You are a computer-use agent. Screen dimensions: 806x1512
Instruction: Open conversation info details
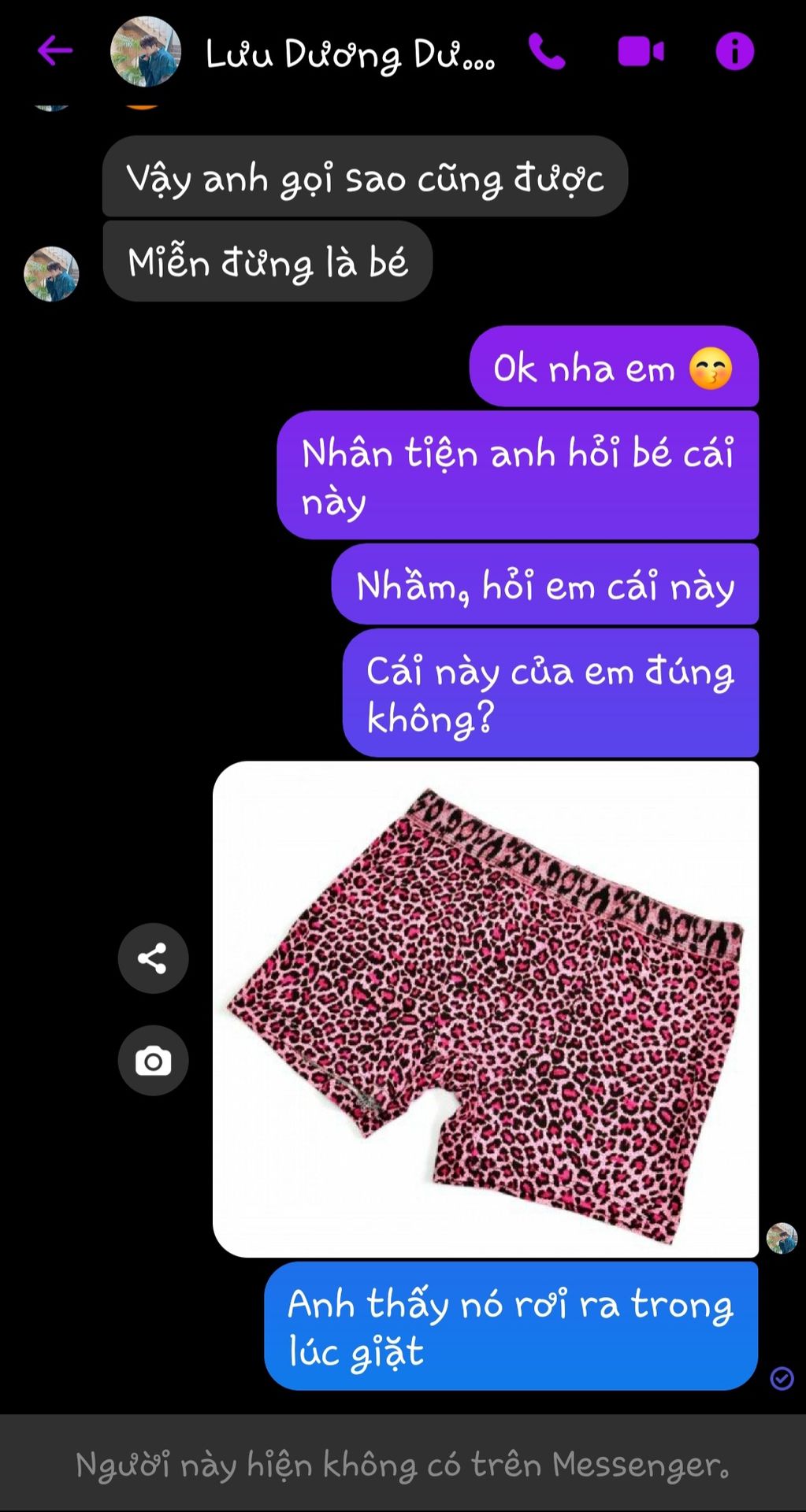click(734, 52)
